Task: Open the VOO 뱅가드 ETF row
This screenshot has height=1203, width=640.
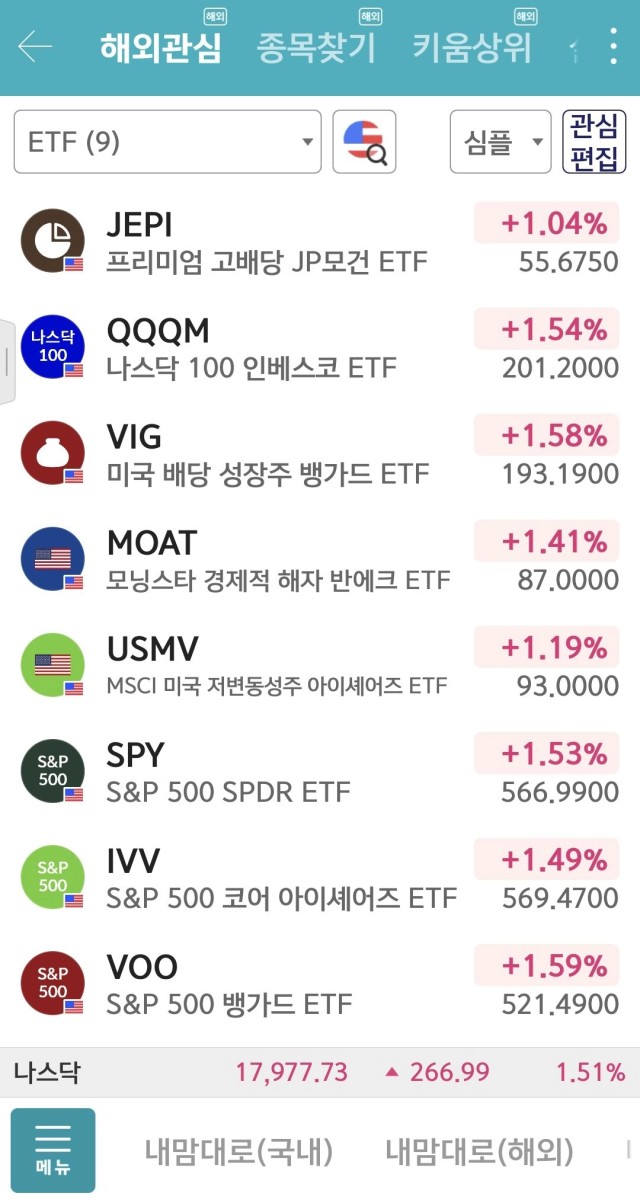Action: (x=320, y=982)
